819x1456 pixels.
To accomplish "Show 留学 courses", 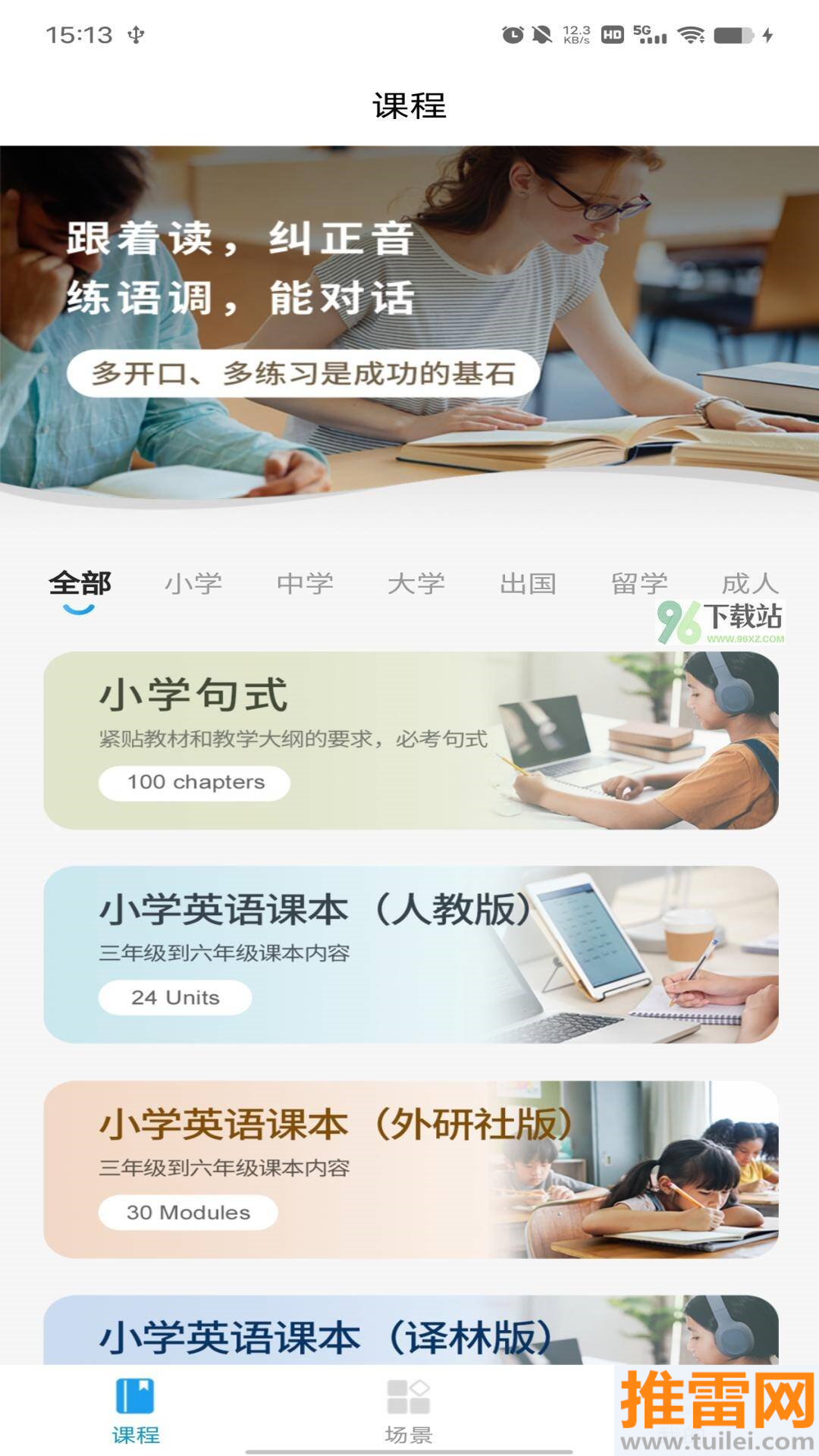I will [639, 584].
